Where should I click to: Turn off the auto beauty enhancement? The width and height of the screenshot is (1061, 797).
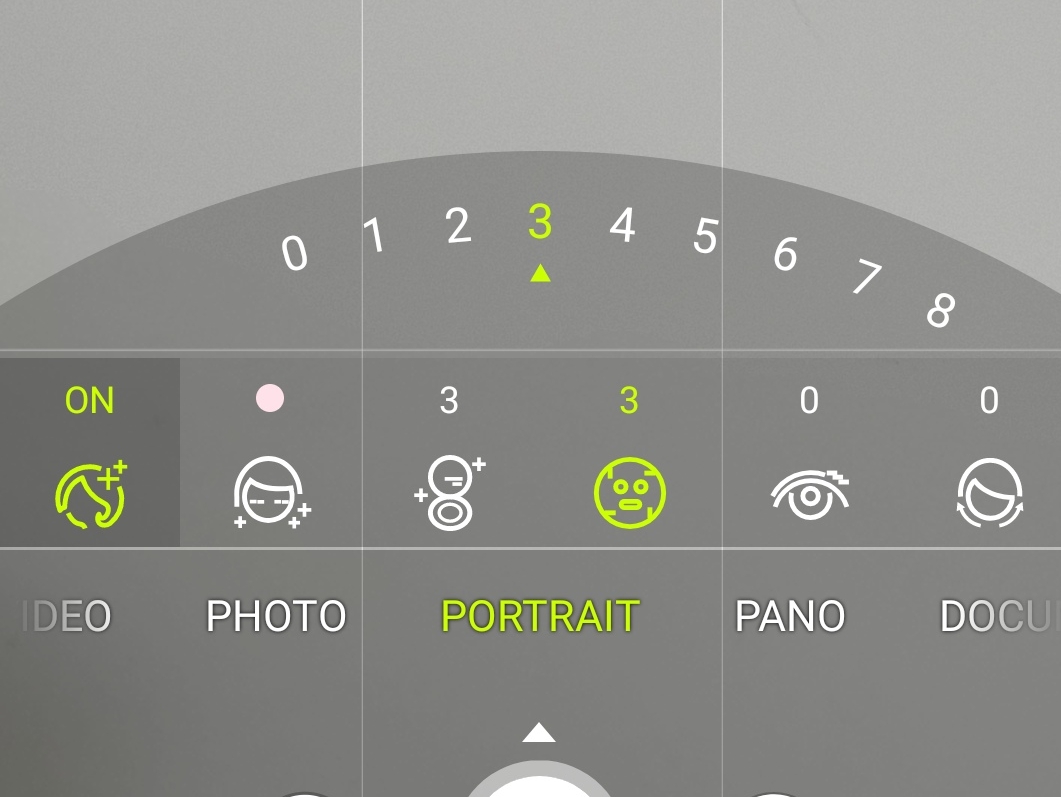[x=90, y=453]
